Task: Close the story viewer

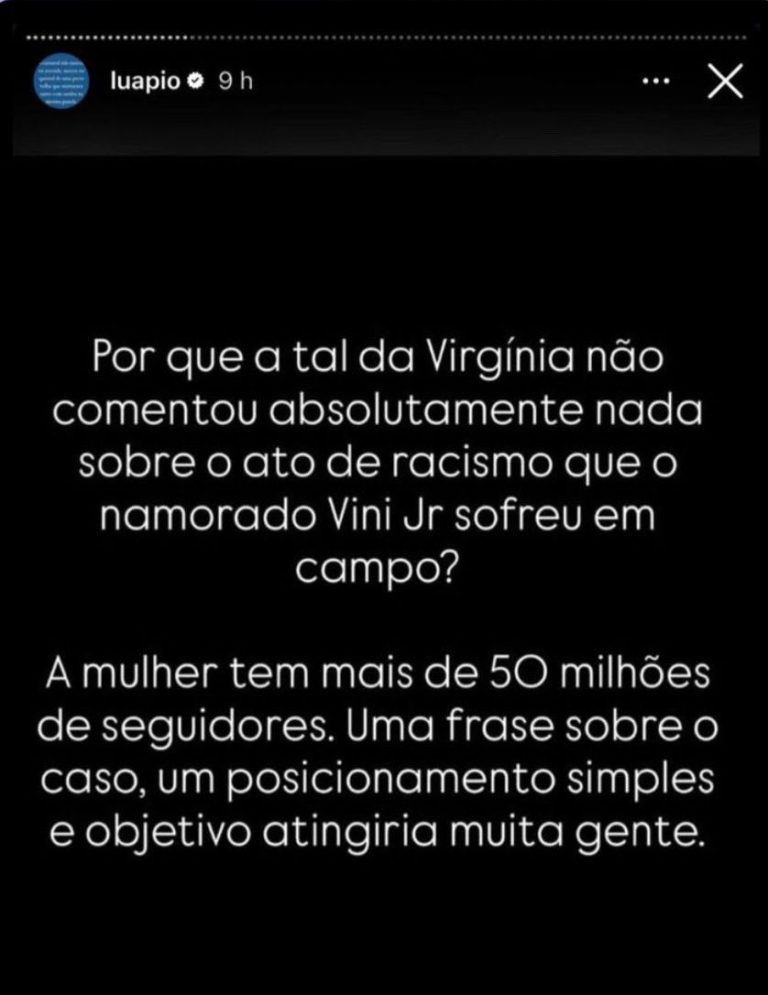Action: pos(725,81)
